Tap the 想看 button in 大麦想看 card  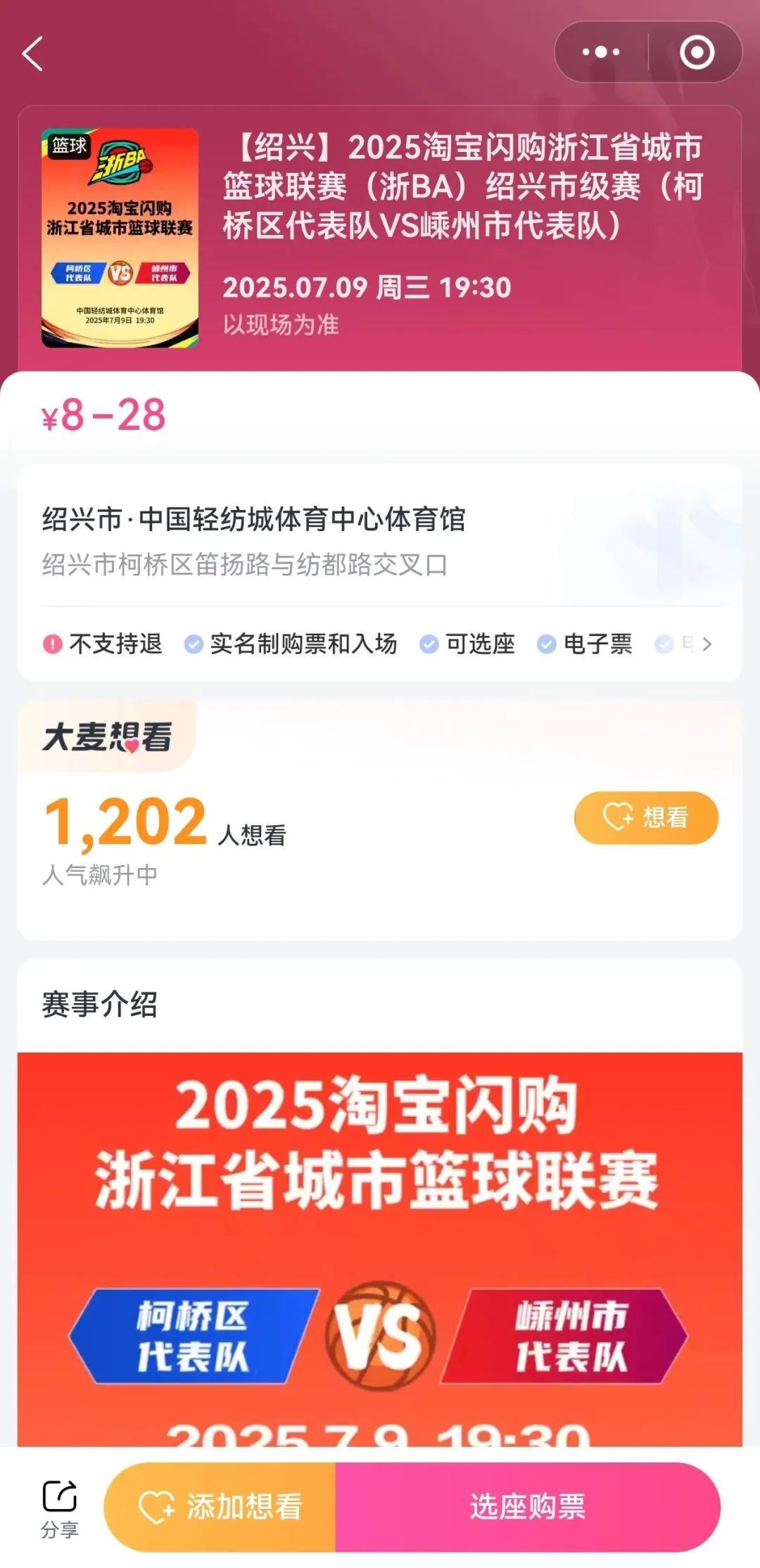[646, 817]
